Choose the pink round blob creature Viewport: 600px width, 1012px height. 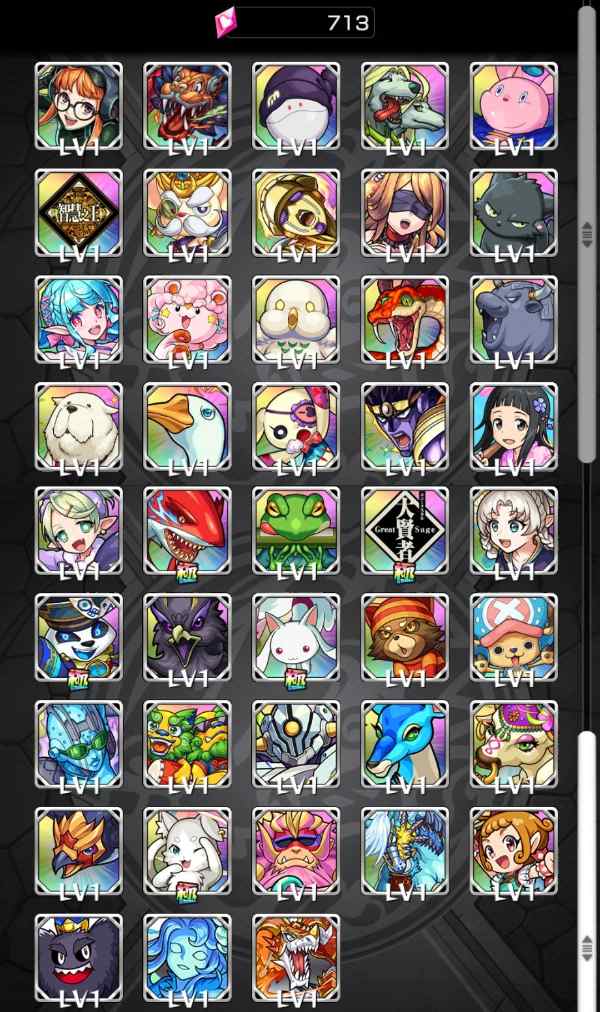tap(513, 106)
